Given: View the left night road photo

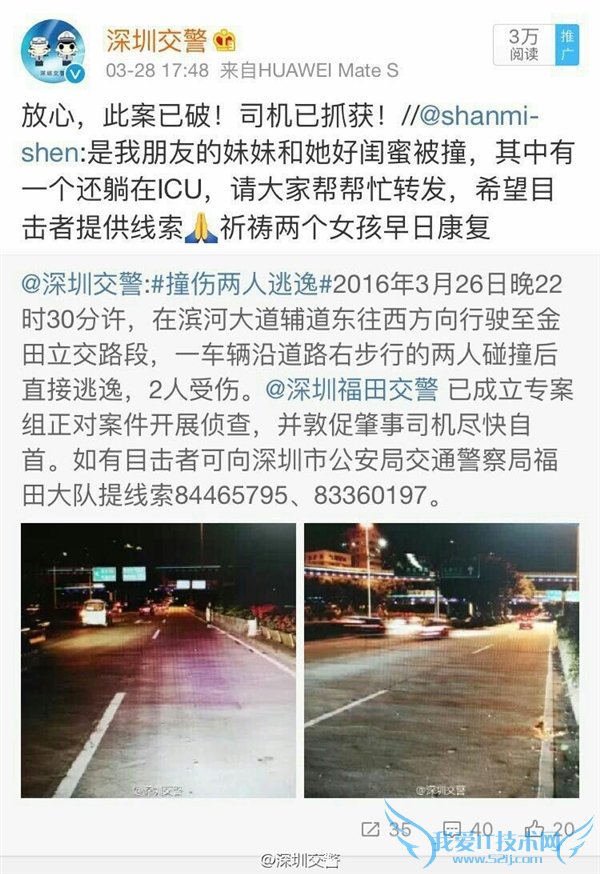Looking at the screenshot, I should click(x=158, y=660).
